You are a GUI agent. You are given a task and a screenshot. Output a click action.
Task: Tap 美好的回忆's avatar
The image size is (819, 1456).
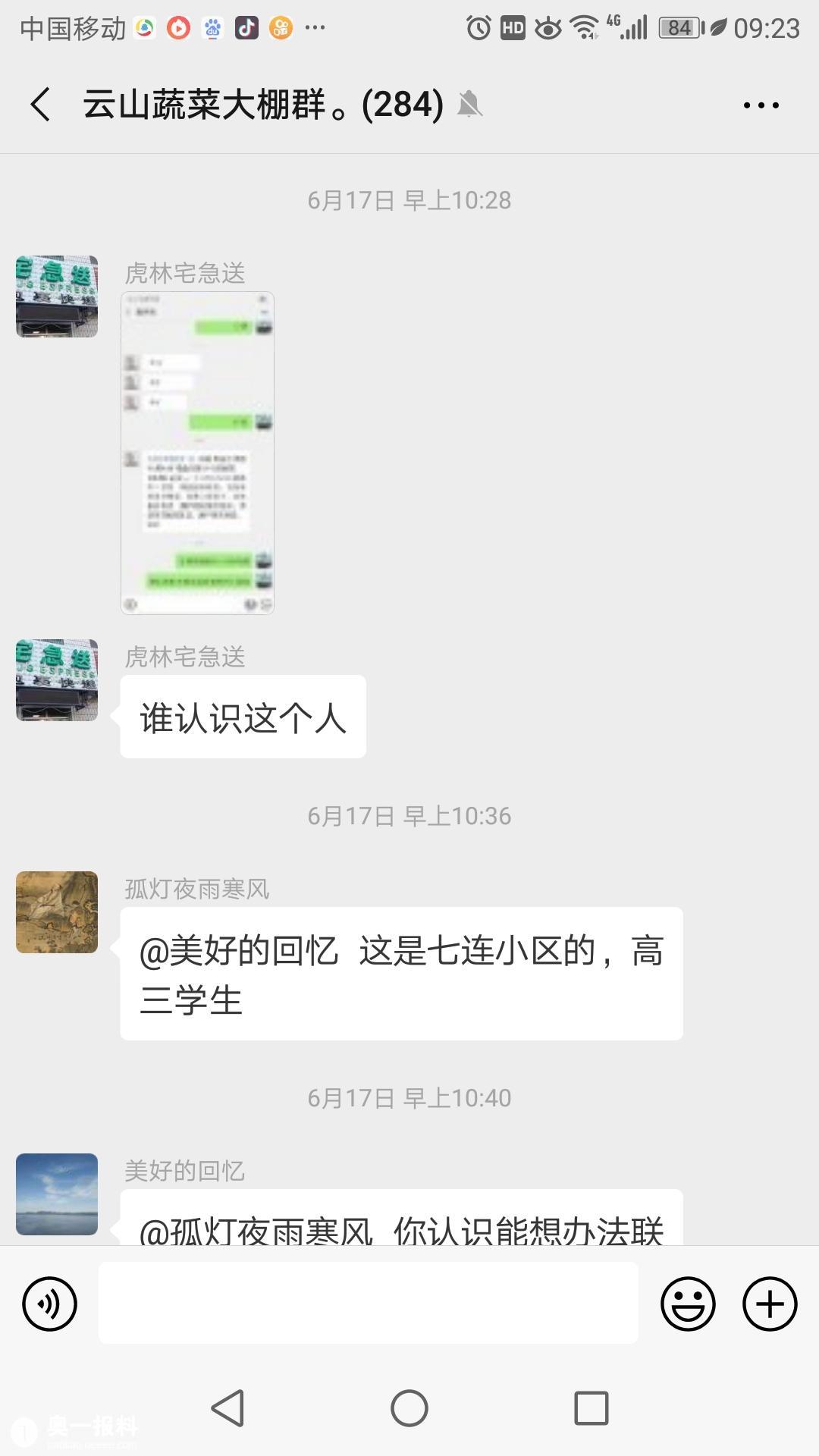tap(57, 1194)
